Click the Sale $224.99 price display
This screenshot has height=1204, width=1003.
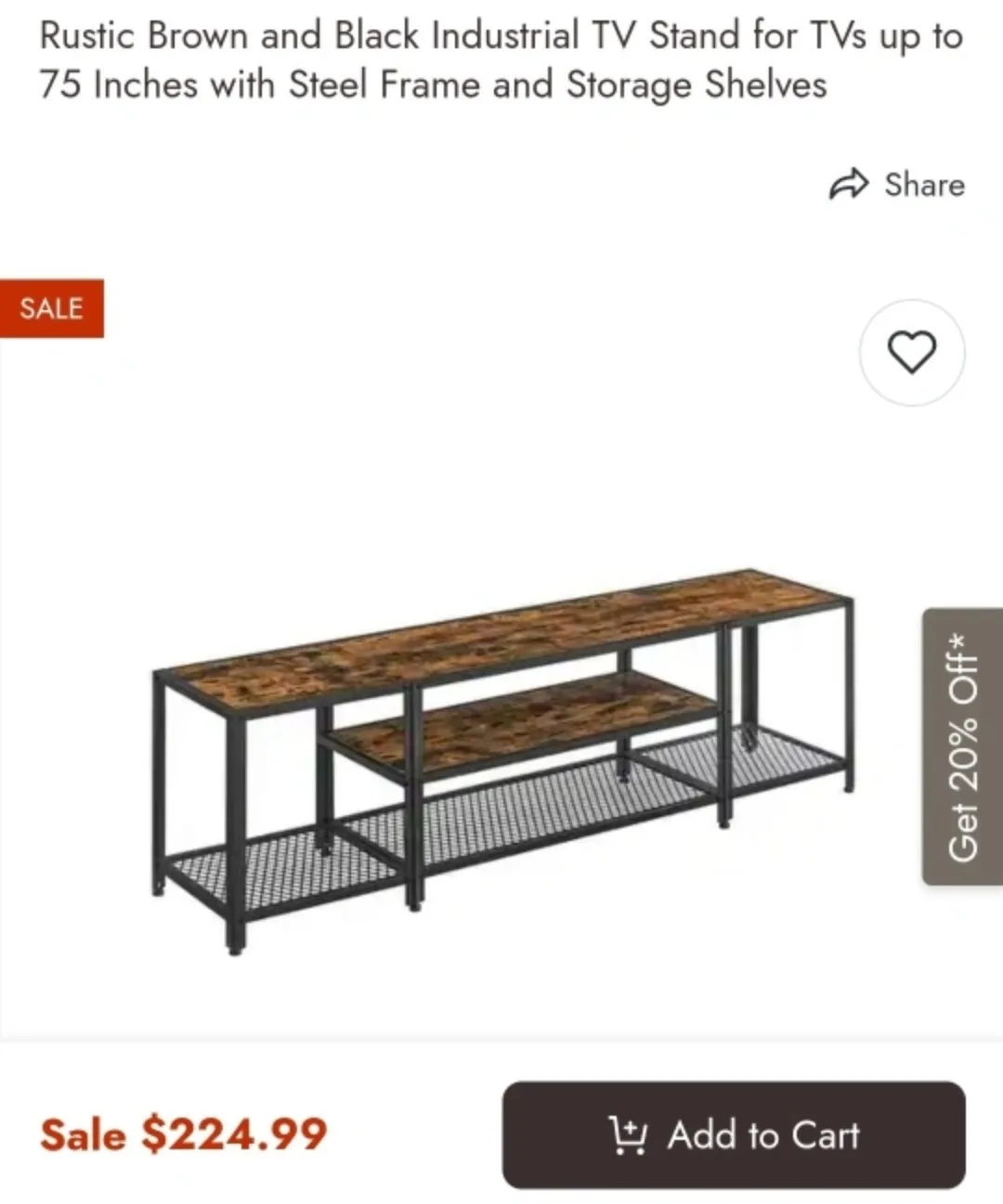pyautogui.click(x=182, y=1133)
